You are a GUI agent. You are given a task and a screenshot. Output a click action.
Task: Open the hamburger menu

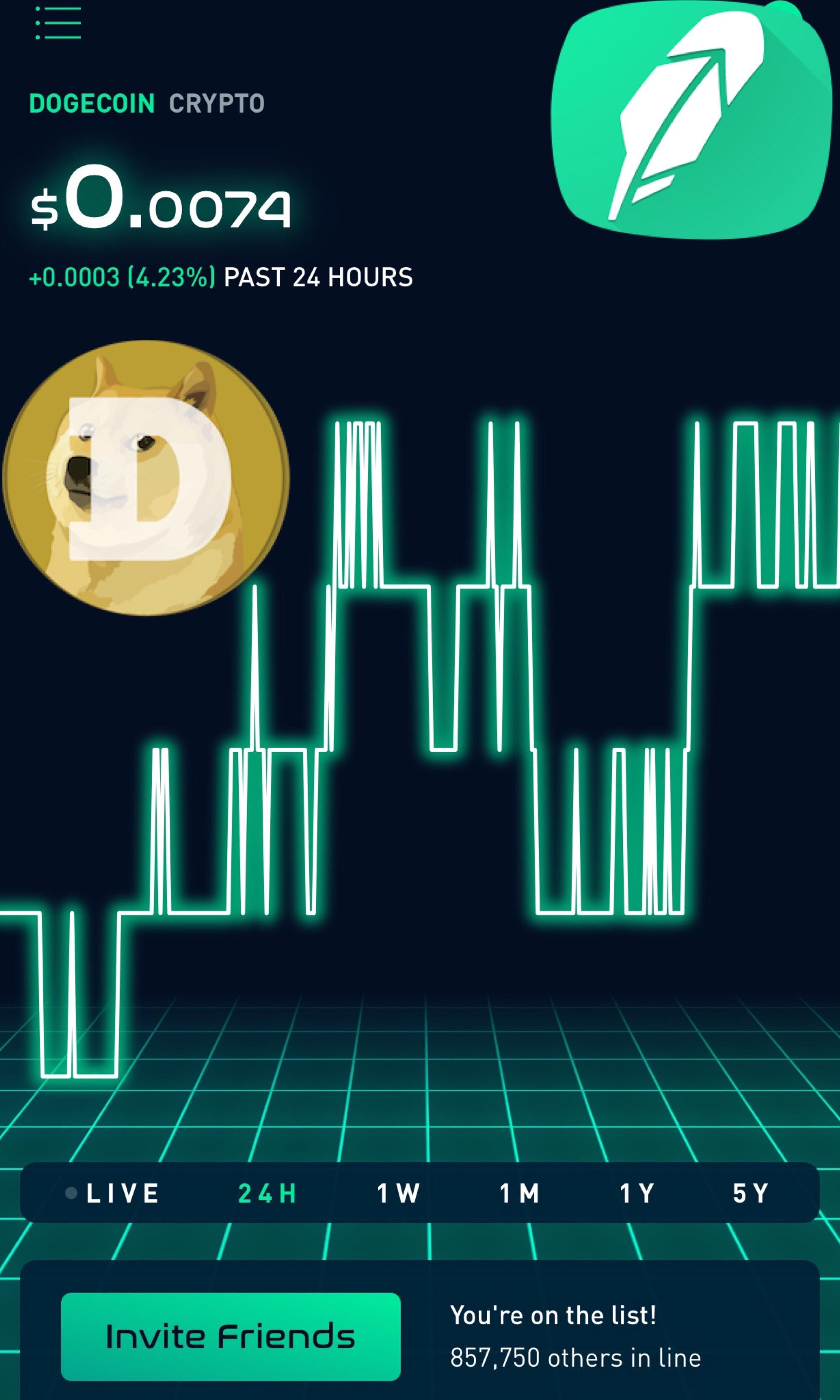(58, 23)
